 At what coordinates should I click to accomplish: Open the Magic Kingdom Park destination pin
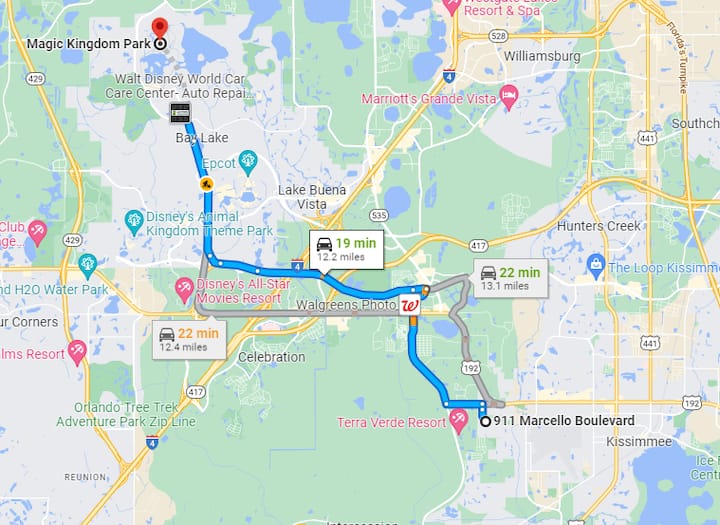(160, 28)
